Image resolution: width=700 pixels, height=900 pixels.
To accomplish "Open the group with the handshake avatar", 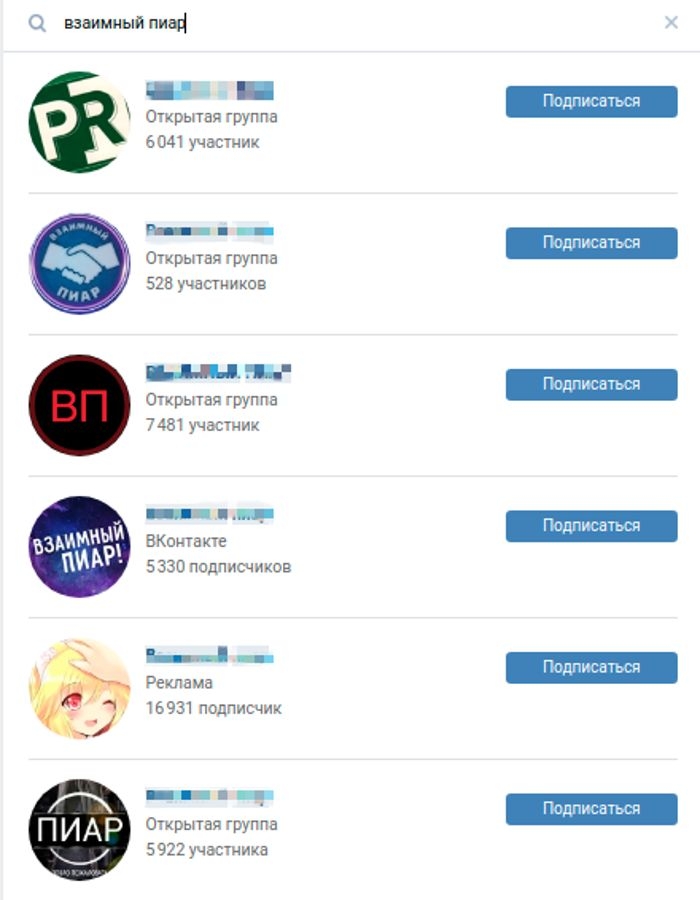I will pyautogui.click(x=79, y=263).
